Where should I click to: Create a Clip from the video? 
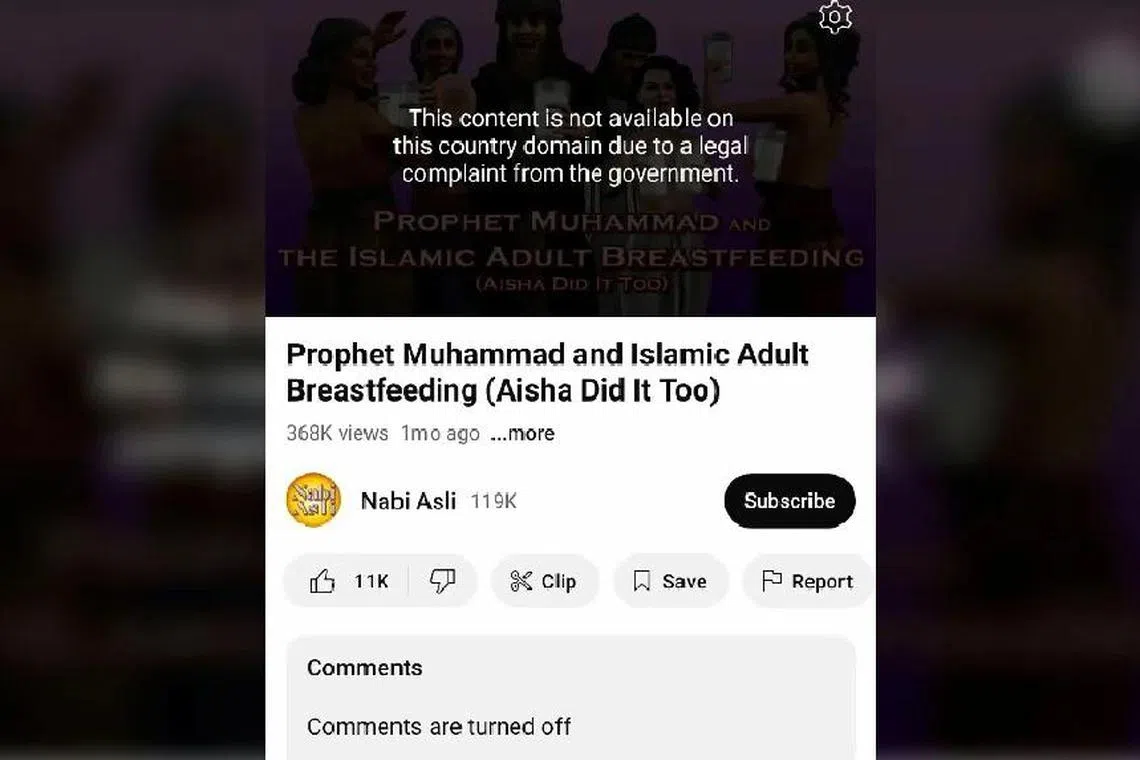(x=544, y=581)
